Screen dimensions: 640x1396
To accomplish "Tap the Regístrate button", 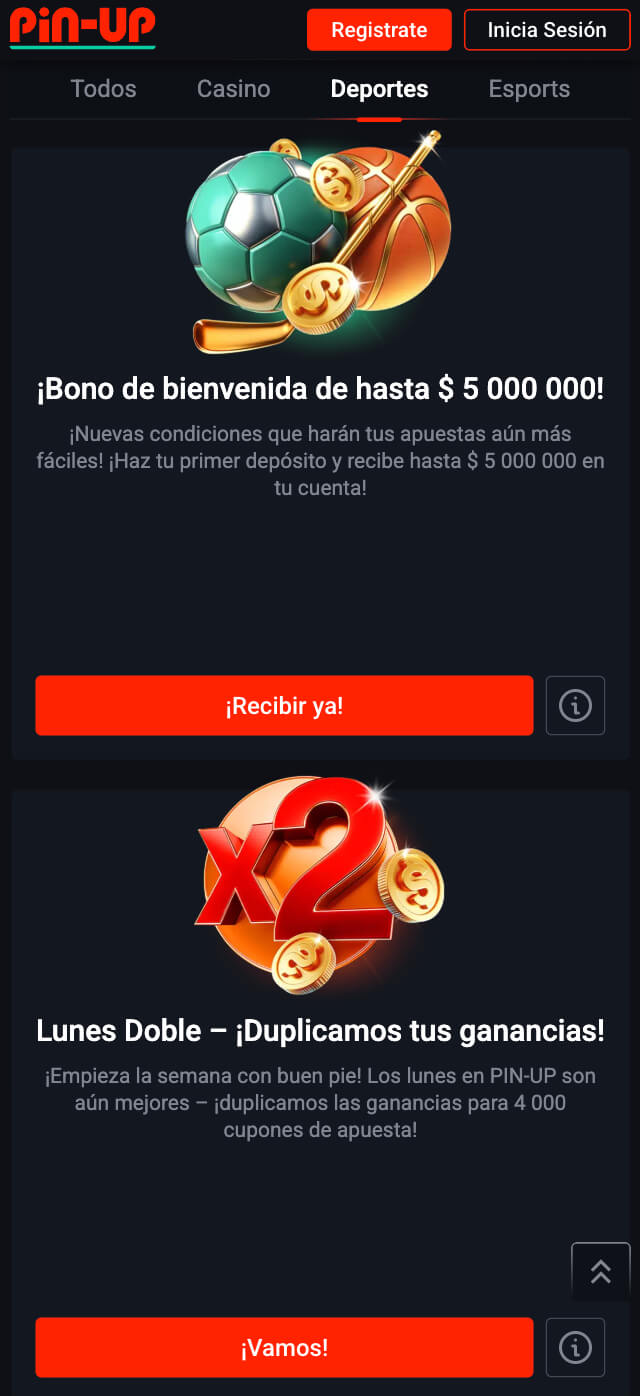I will point(379,30).
